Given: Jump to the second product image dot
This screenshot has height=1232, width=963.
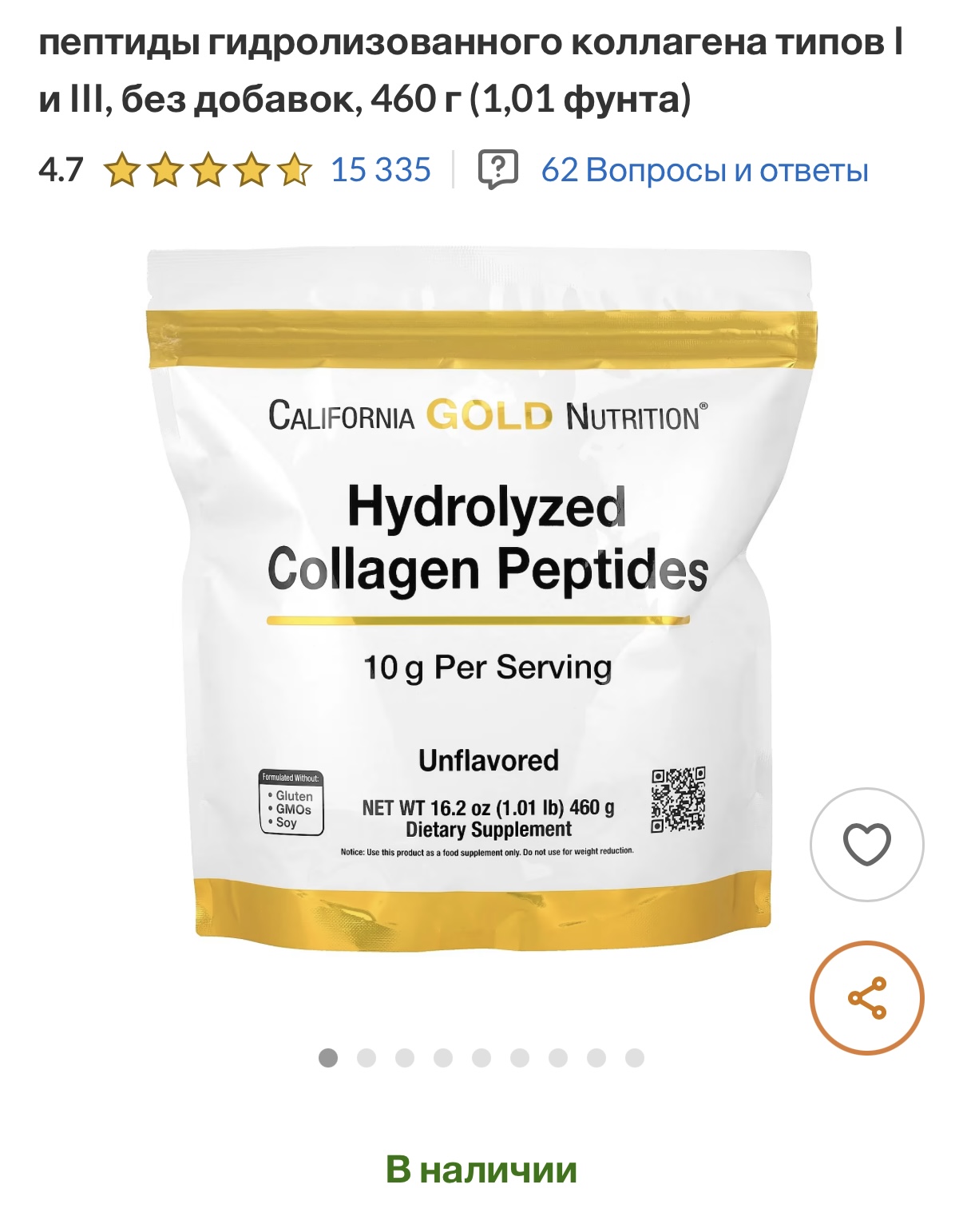Looking at the screenshot, I should pyautogui.click(x=367, y=1058).
